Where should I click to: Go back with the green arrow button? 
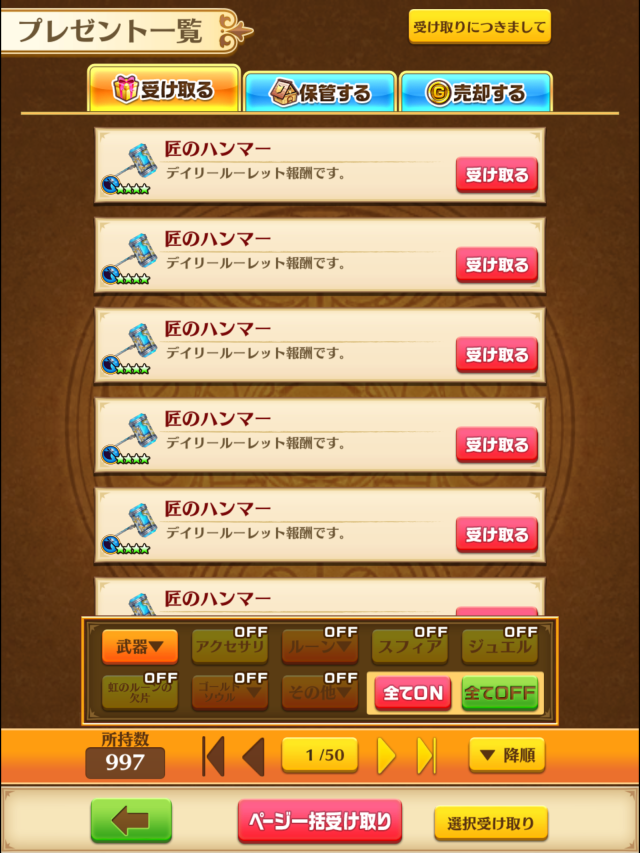point(131,821)
